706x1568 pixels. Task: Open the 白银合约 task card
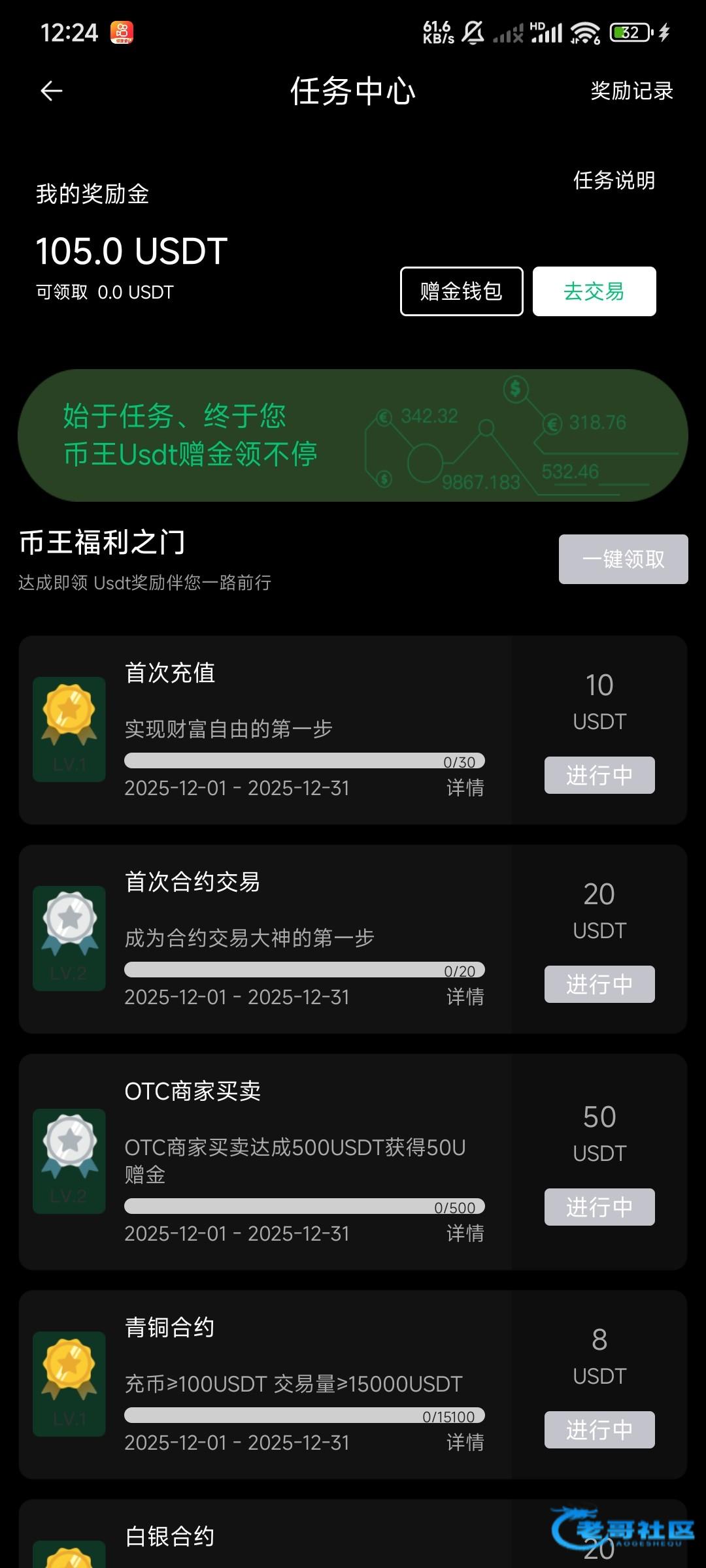(261, 1537)
